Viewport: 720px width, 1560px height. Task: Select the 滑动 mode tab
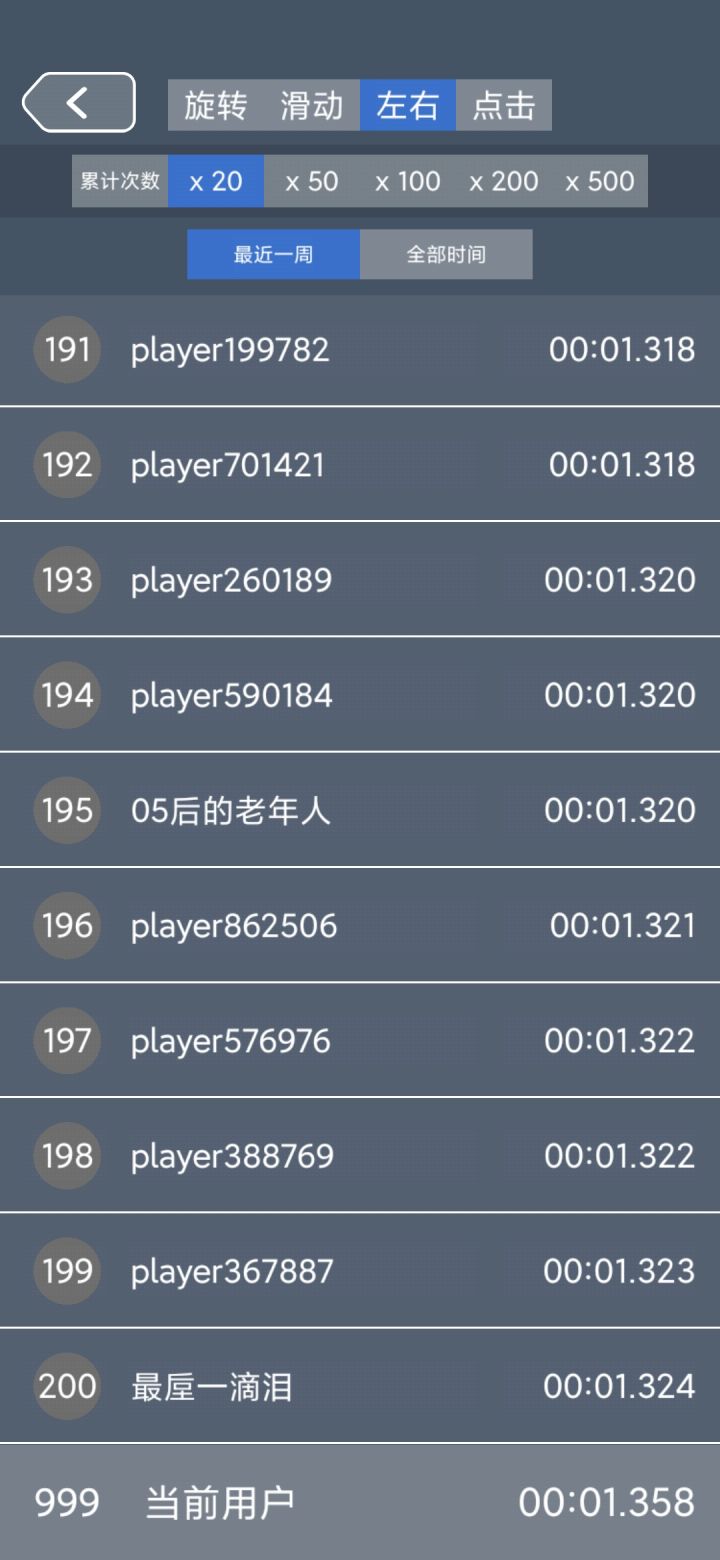coord(313,104)
